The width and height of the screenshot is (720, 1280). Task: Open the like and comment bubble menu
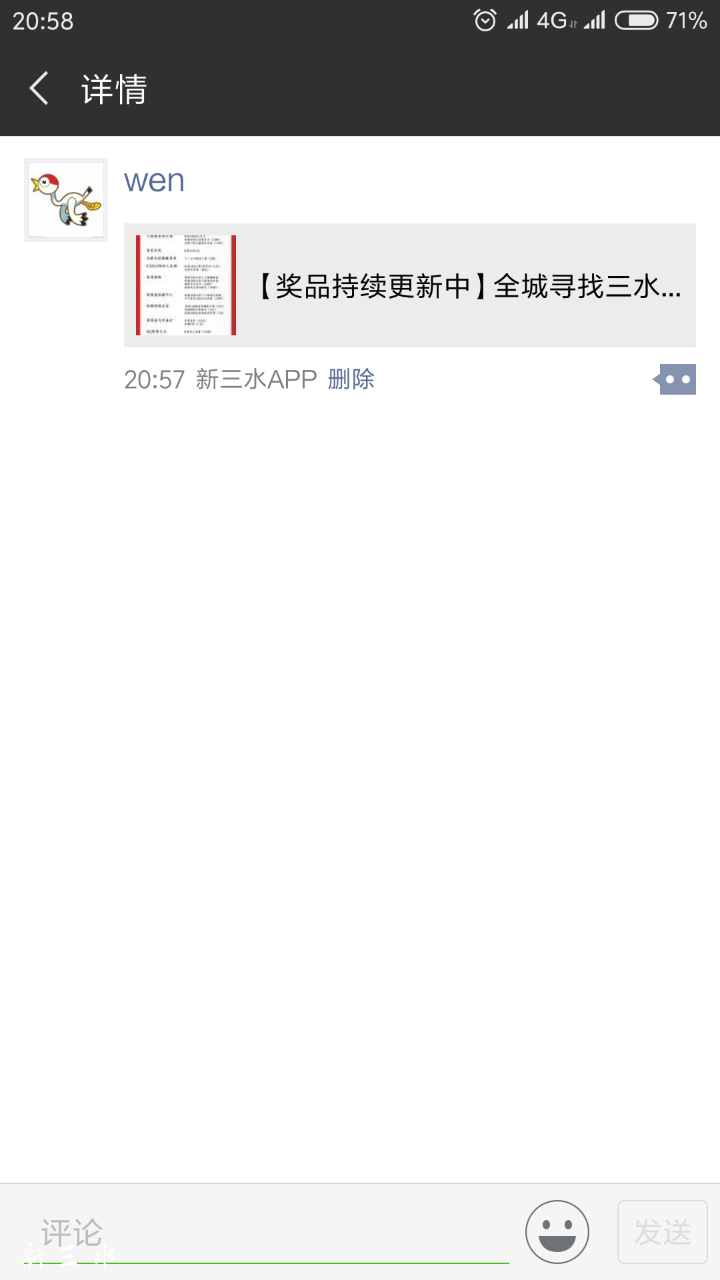pyautogui.click(x=676, y=379)
